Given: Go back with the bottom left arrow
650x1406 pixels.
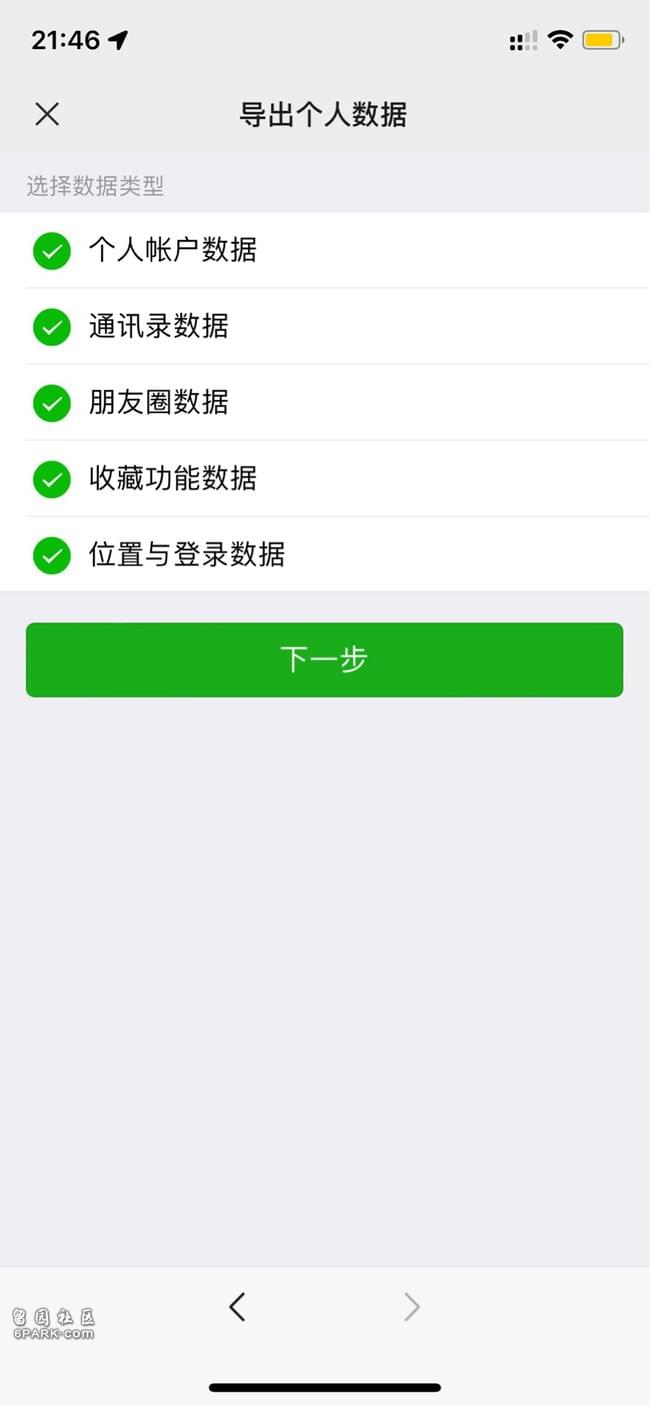Looking at the screenshot, I should point(237,1306).
